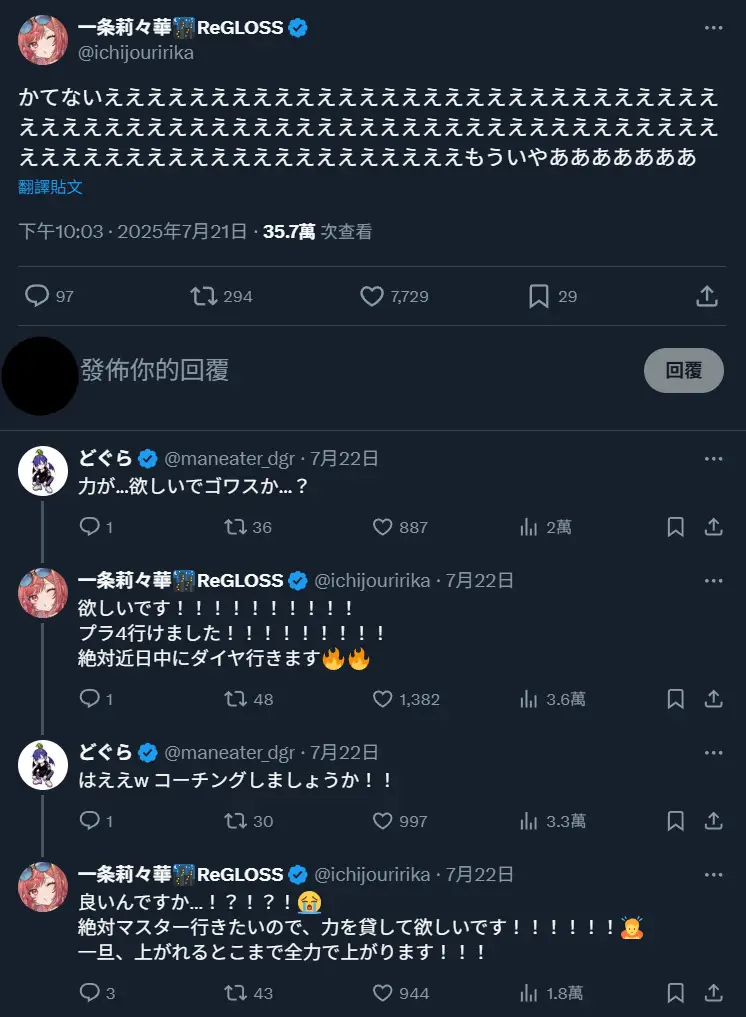Screen dimensions: 746x1017
Task: Share the reply with 3.3萬 views
Action: (x=713, y=821)
